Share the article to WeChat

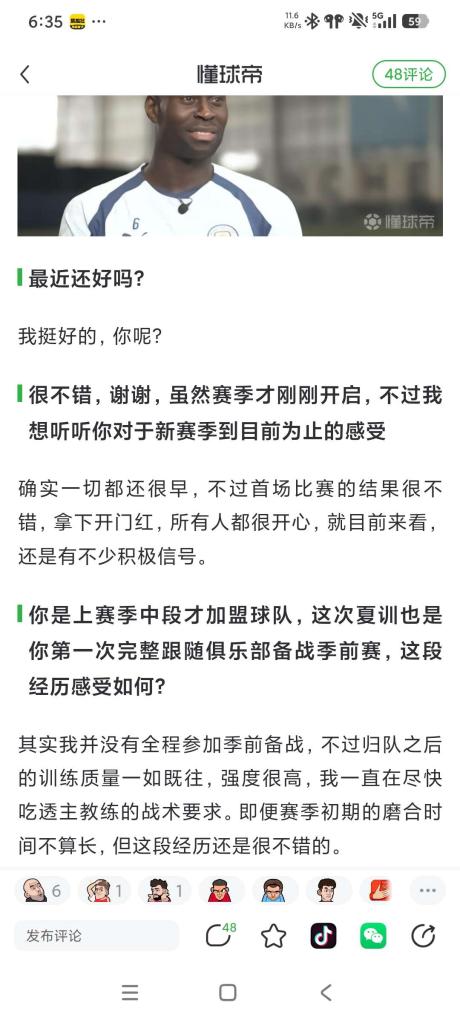click(x=373, y=936)
